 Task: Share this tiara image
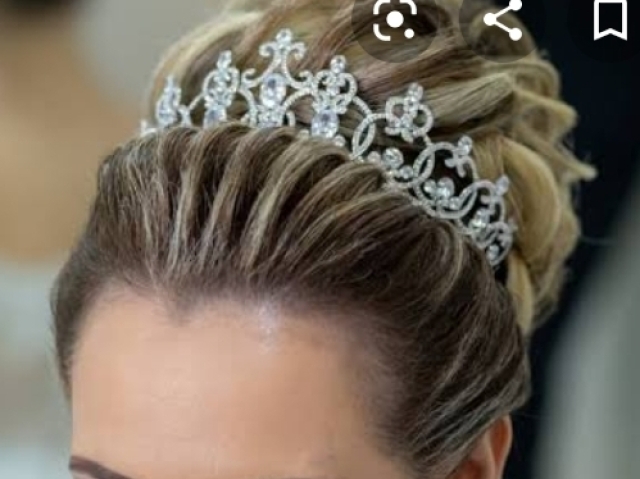(x=502, y=21)
